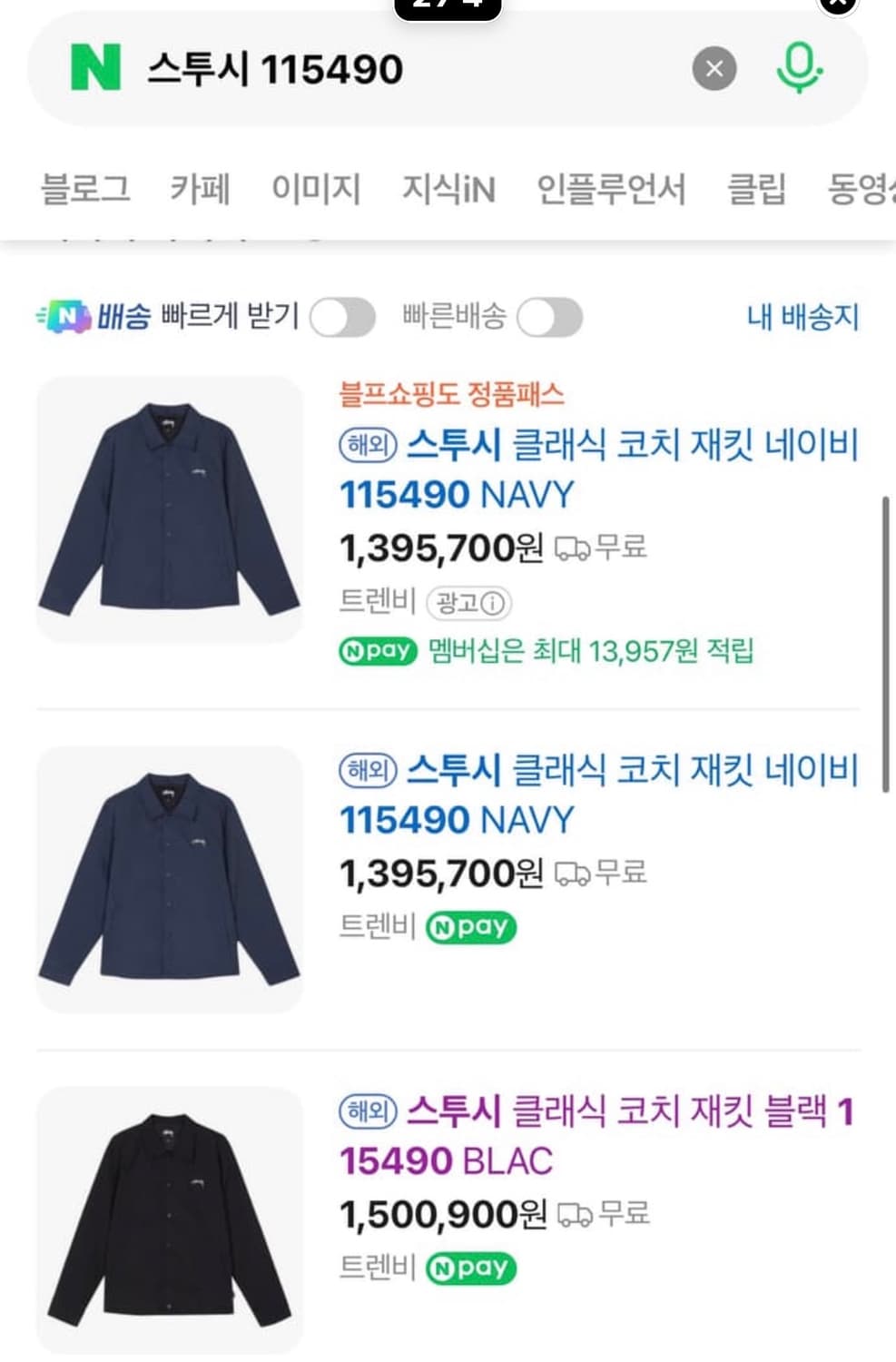Click the Npay badge on the first listing
896x1362 pixels.
[x=376, y=651]
